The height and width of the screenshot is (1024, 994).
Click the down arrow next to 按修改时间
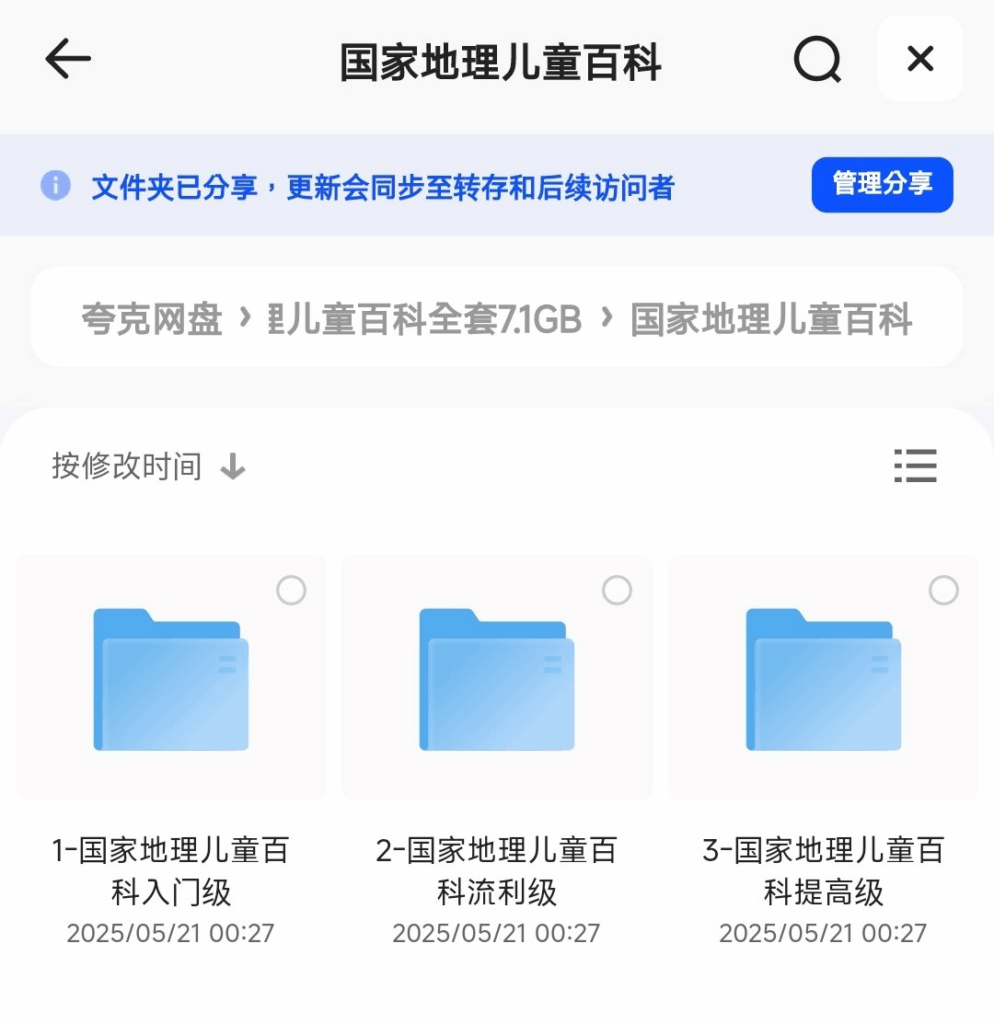(232, 467)
